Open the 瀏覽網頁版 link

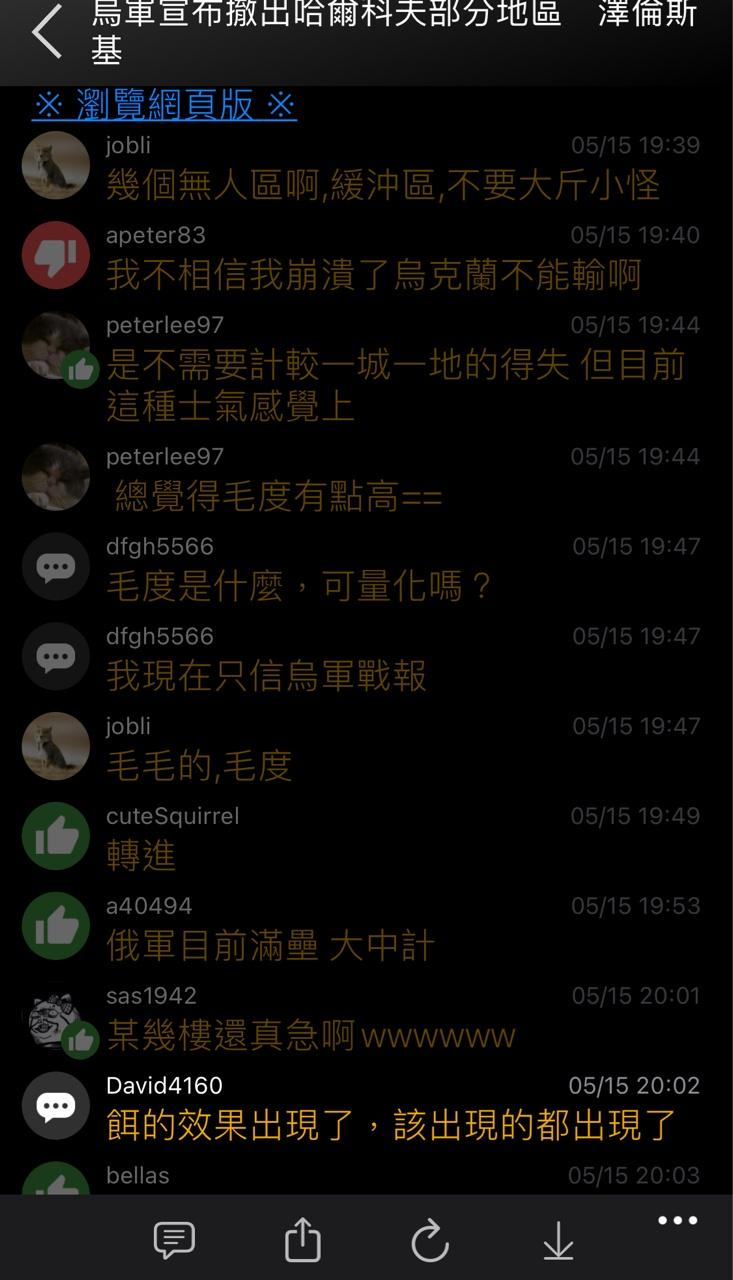(164, 105)
